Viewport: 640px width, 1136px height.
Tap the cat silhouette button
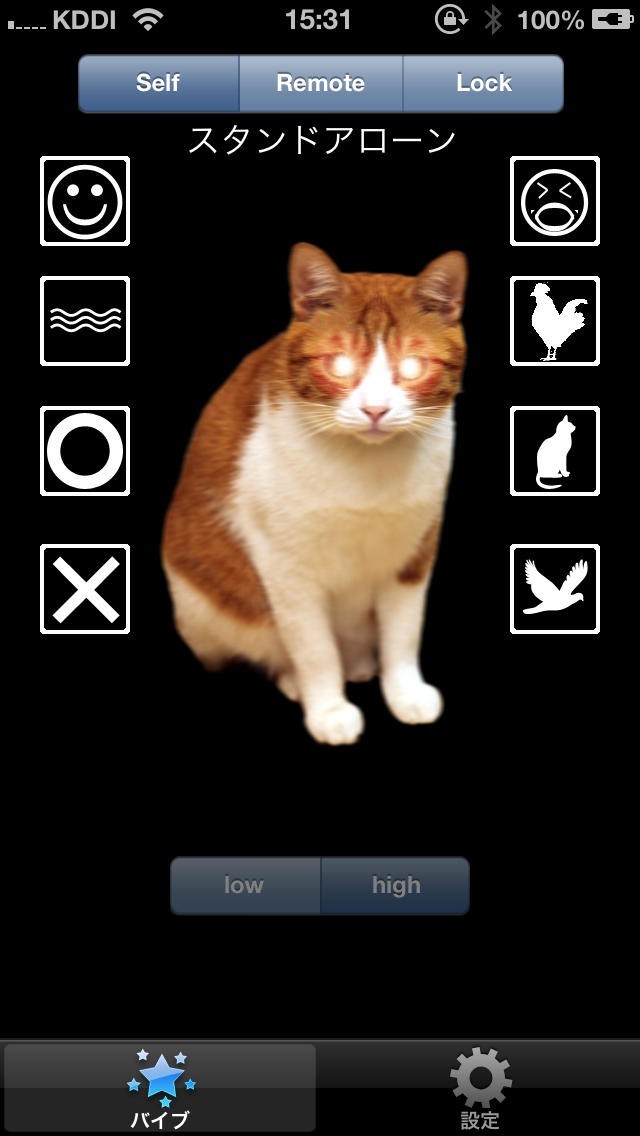[x=555, y=451]
